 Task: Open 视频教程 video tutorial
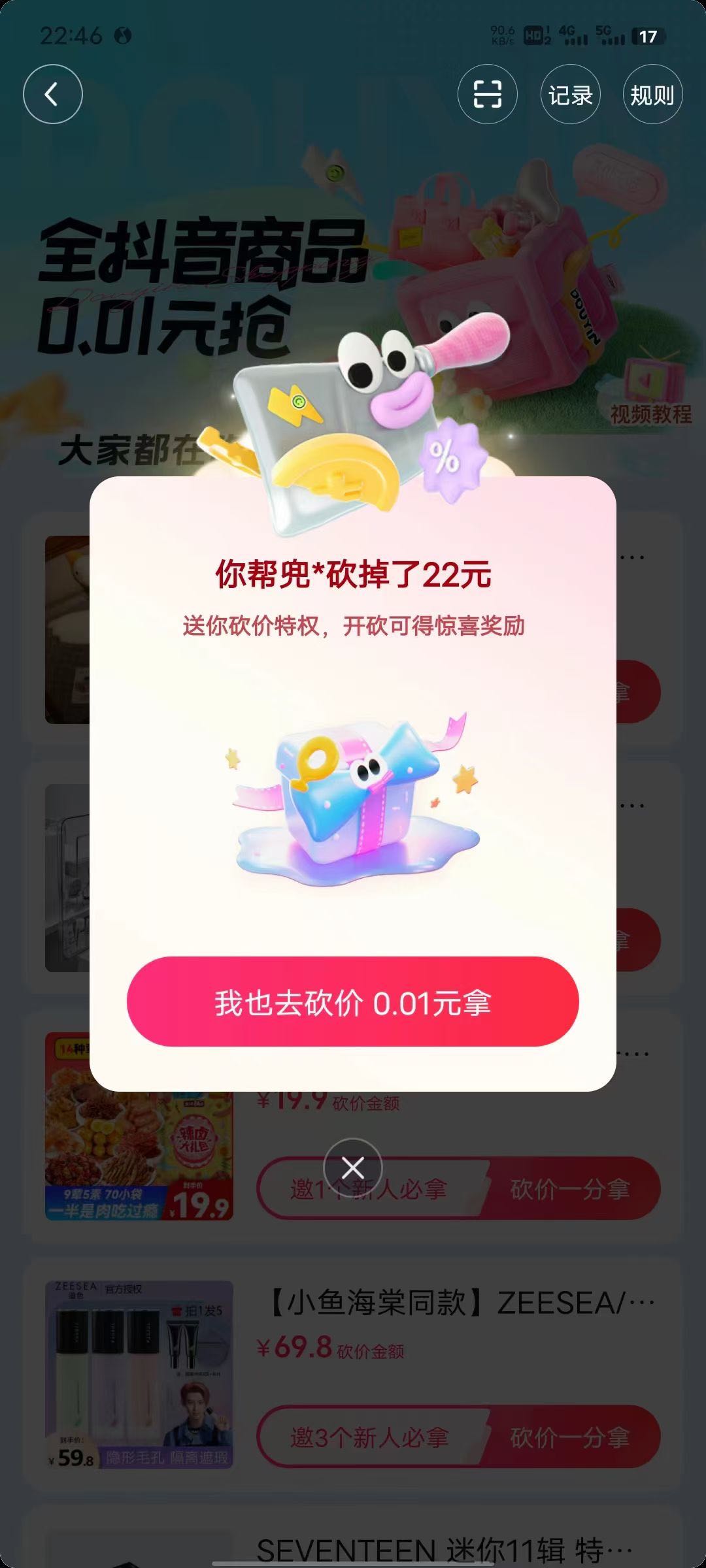(x=651, y=394)
